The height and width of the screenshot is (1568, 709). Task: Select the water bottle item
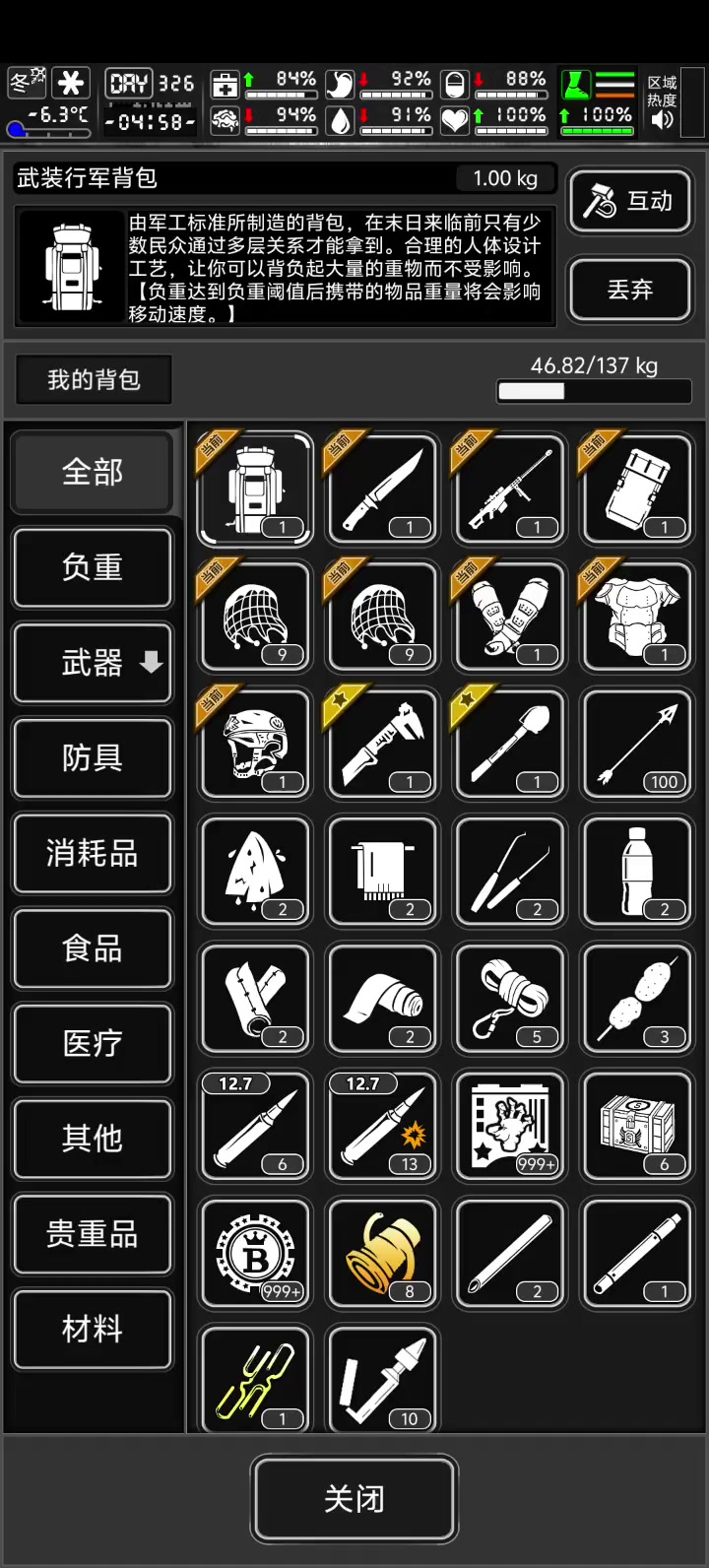click(x=637, y=871)
